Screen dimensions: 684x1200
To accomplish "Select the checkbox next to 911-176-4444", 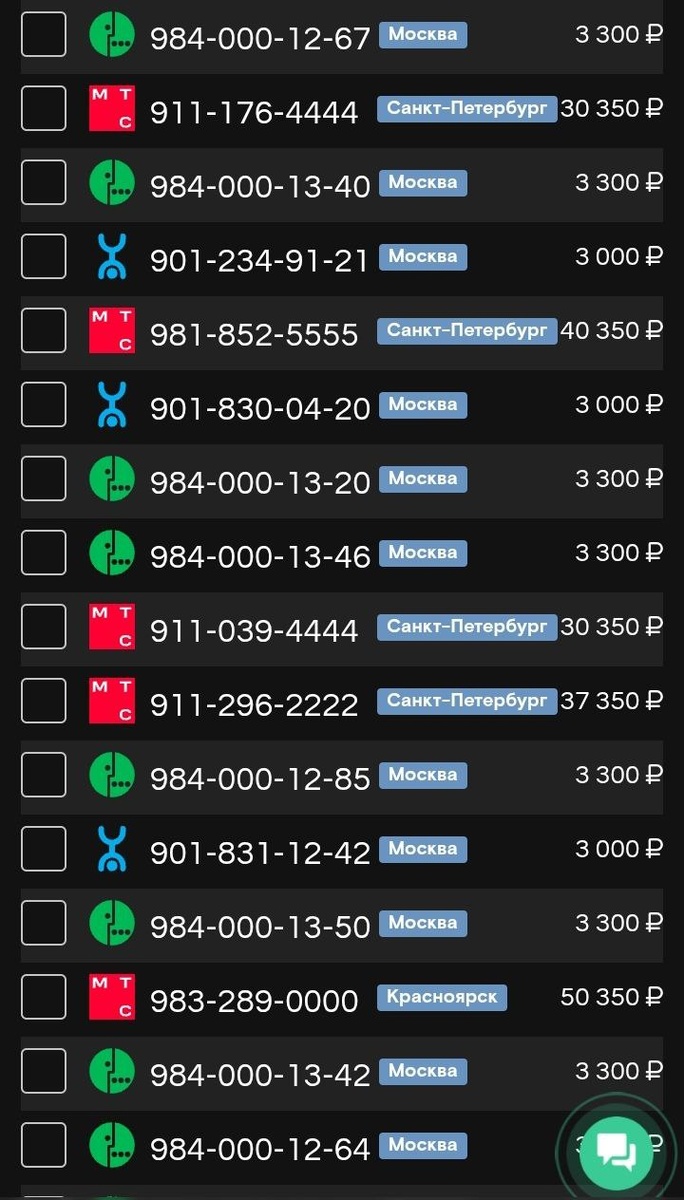I will tap(44, 109).
